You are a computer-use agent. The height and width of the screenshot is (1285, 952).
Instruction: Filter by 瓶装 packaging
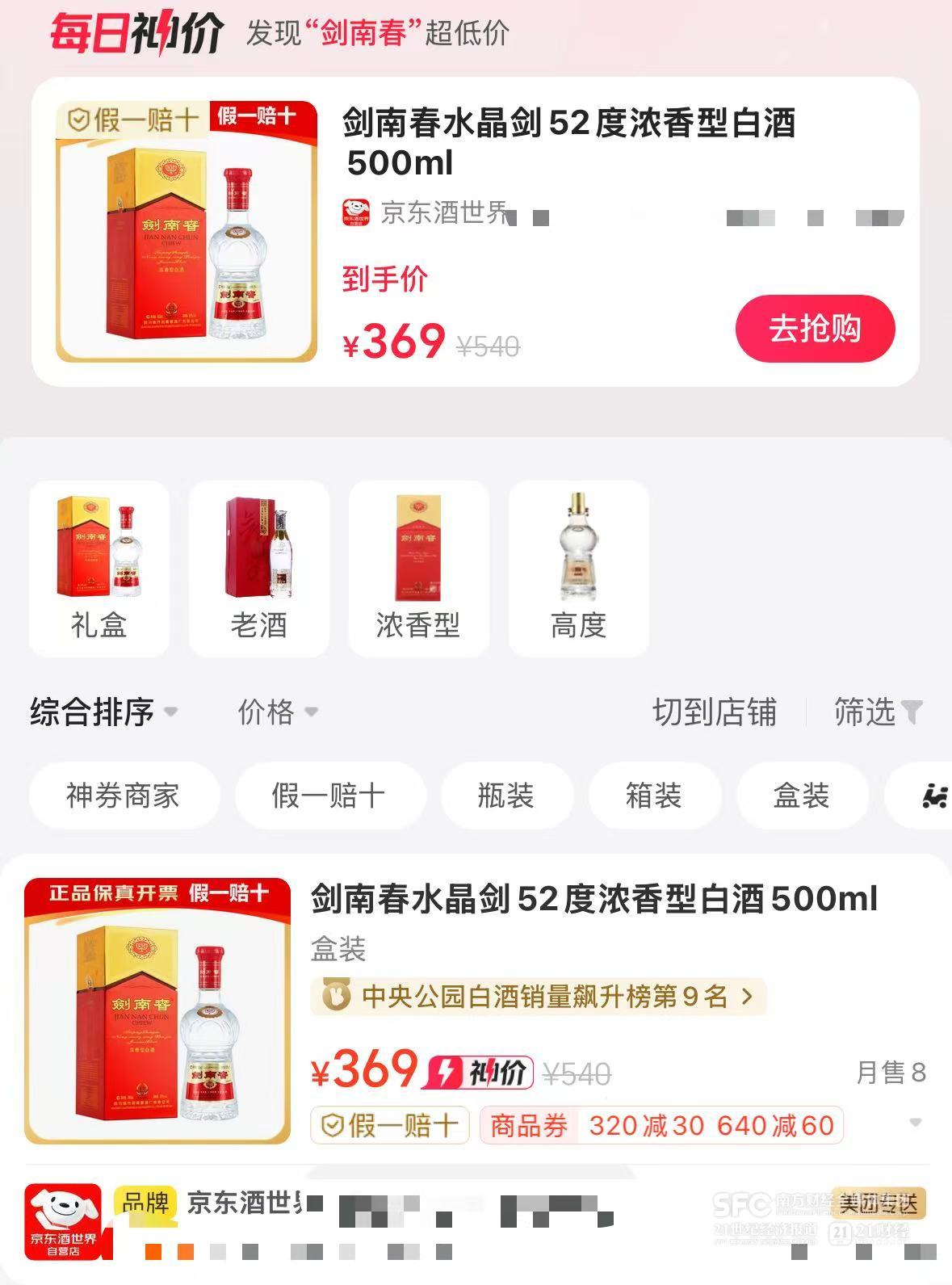coord(506,796)
